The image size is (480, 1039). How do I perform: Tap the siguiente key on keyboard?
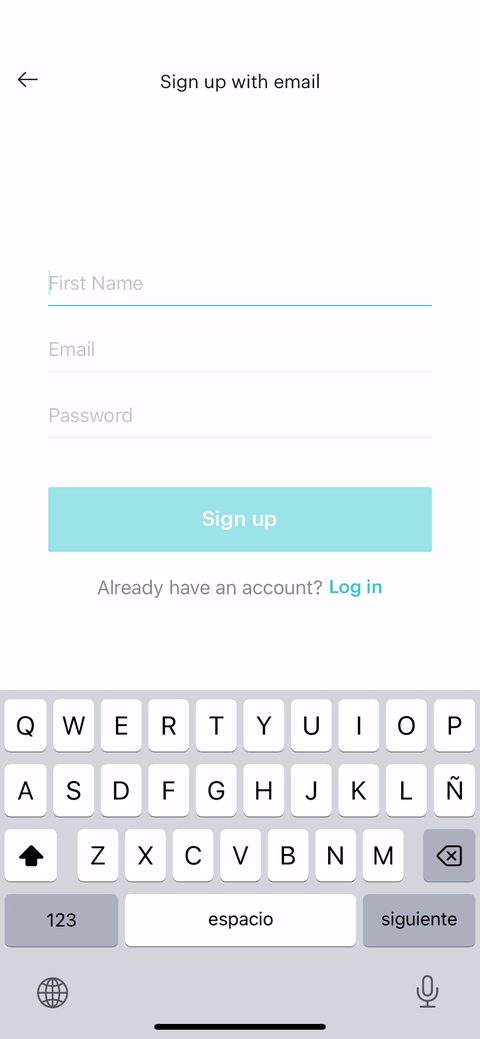(x=419, y=920)
